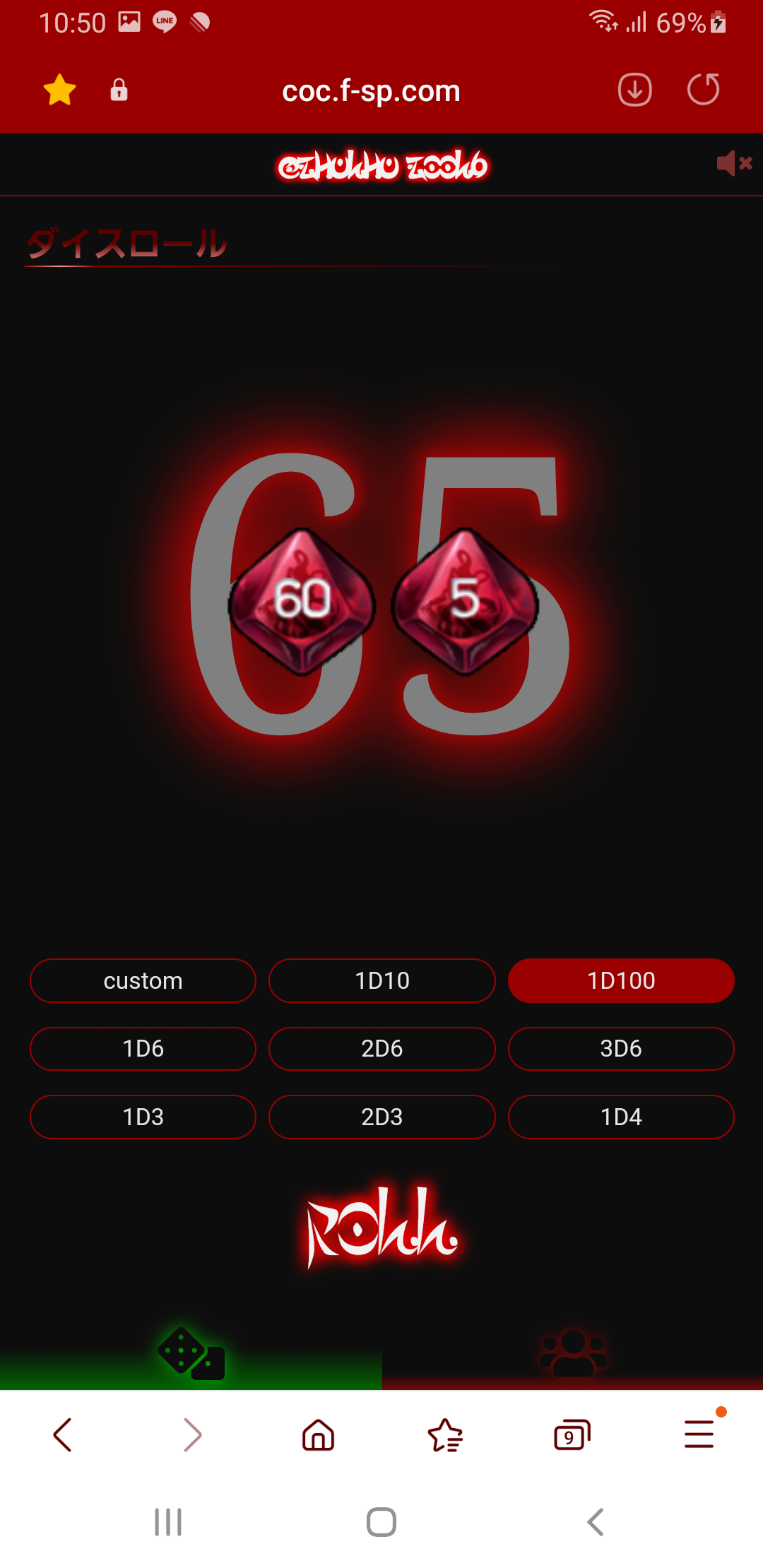The height and width of the screenshot is (1568, 763).
Task: Switch to the characters group tab
Action: coord(572,1355)
